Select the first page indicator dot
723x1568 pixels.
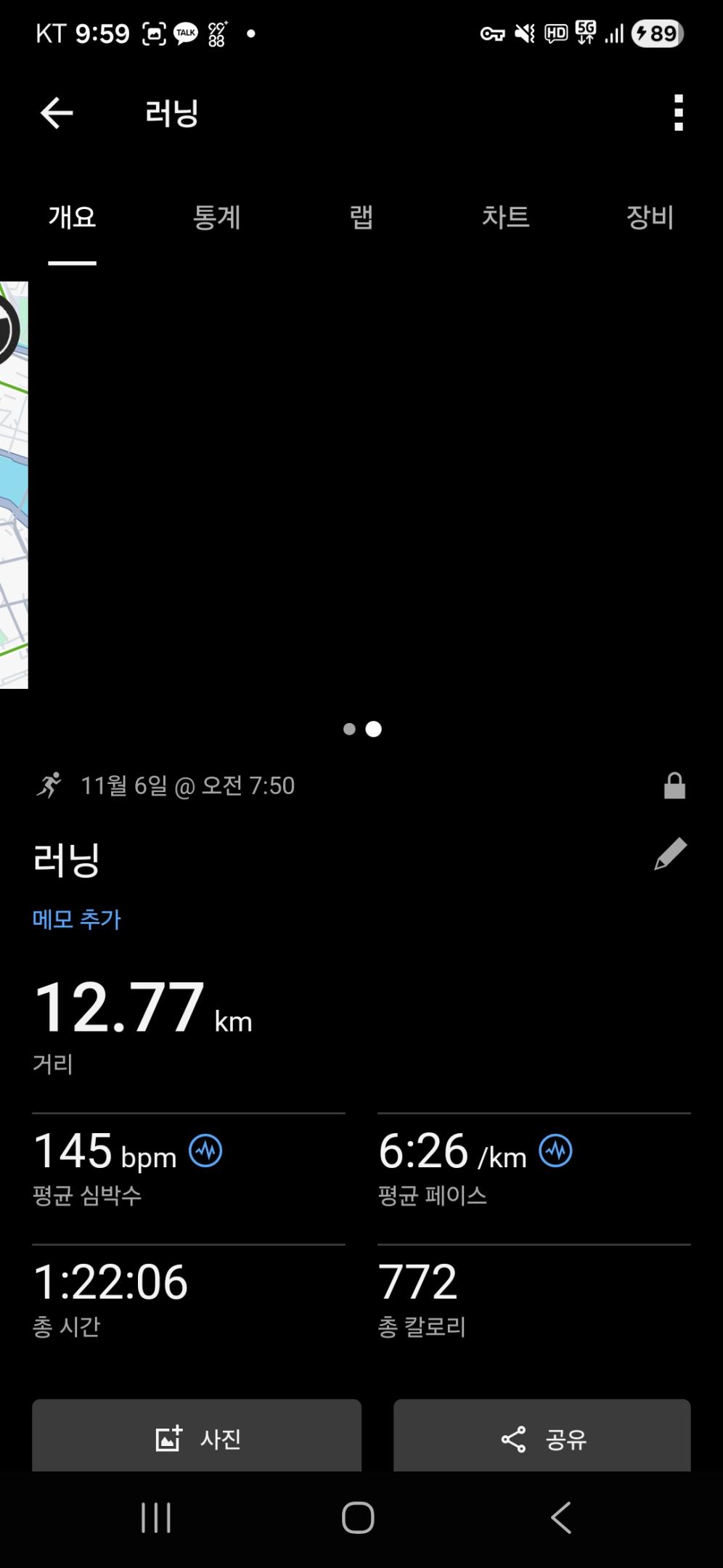(x=348, y=730)
